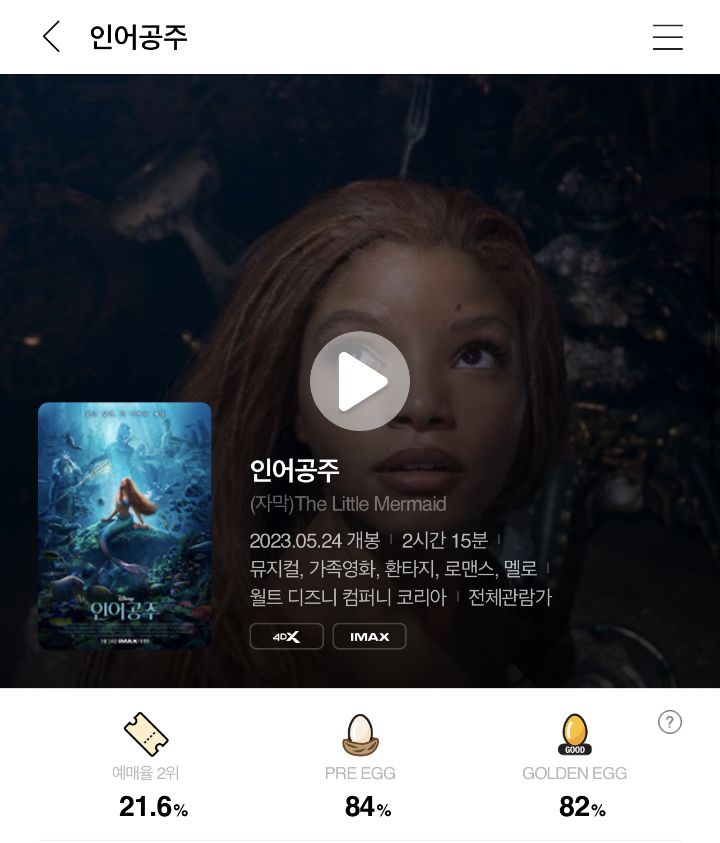This screenshot has width=720, height=843.
Task: Play the Little Mermaid trailer video
Action: click(x=360, y=380)
